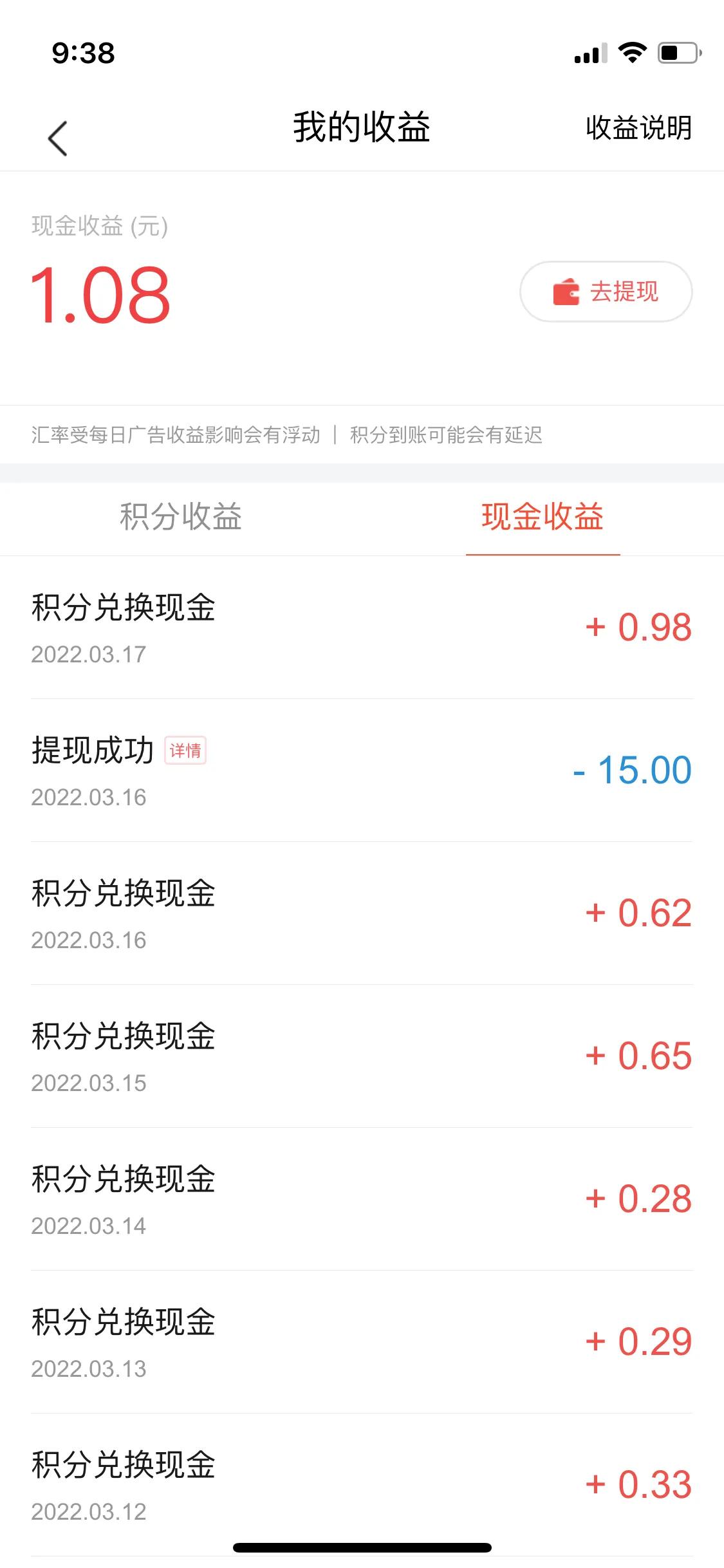724x1568 pixels.
Task: Select the +0.62 record dated 2022.03.16
Action: 360,917
